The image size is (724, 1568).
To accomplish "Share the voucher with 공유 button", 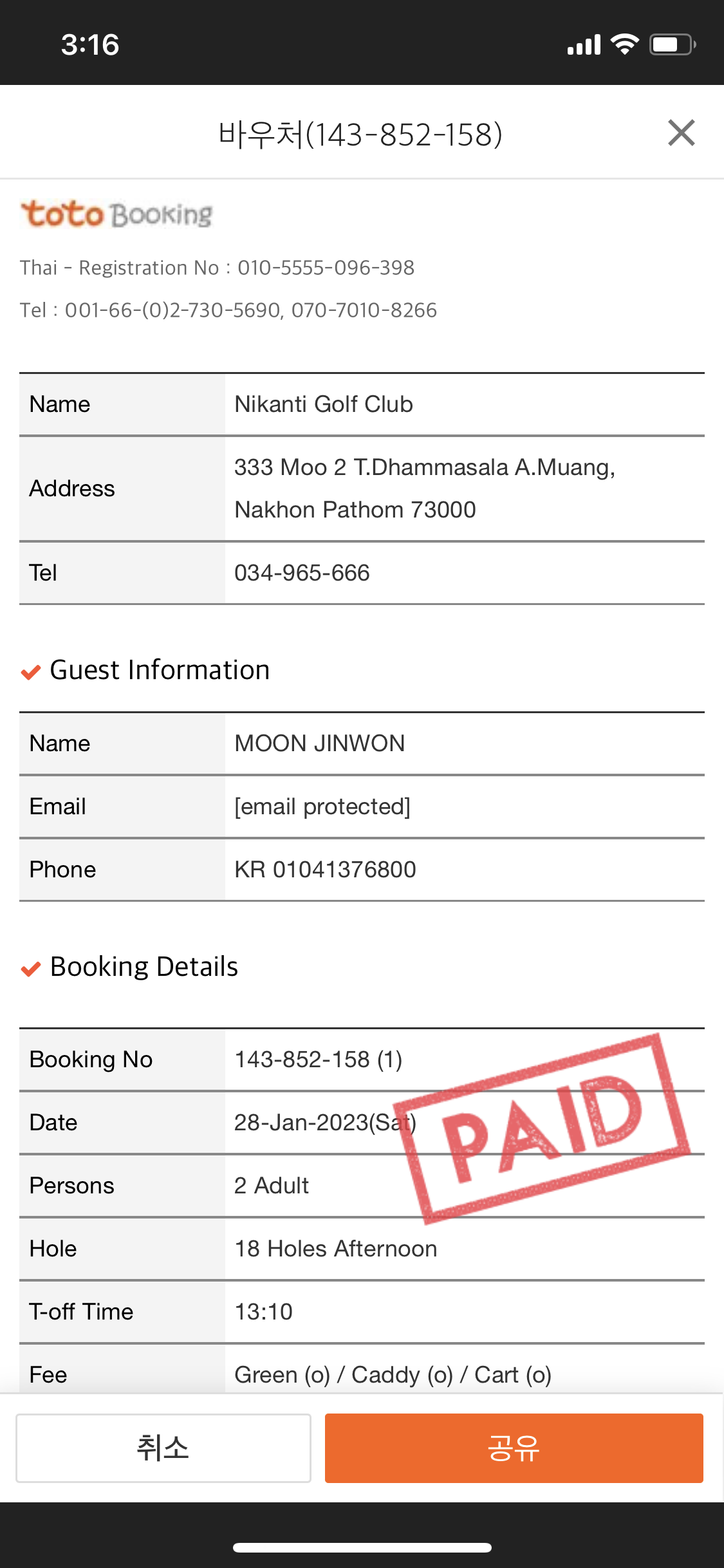I will pyautogui.click(x=514, y=1448).
